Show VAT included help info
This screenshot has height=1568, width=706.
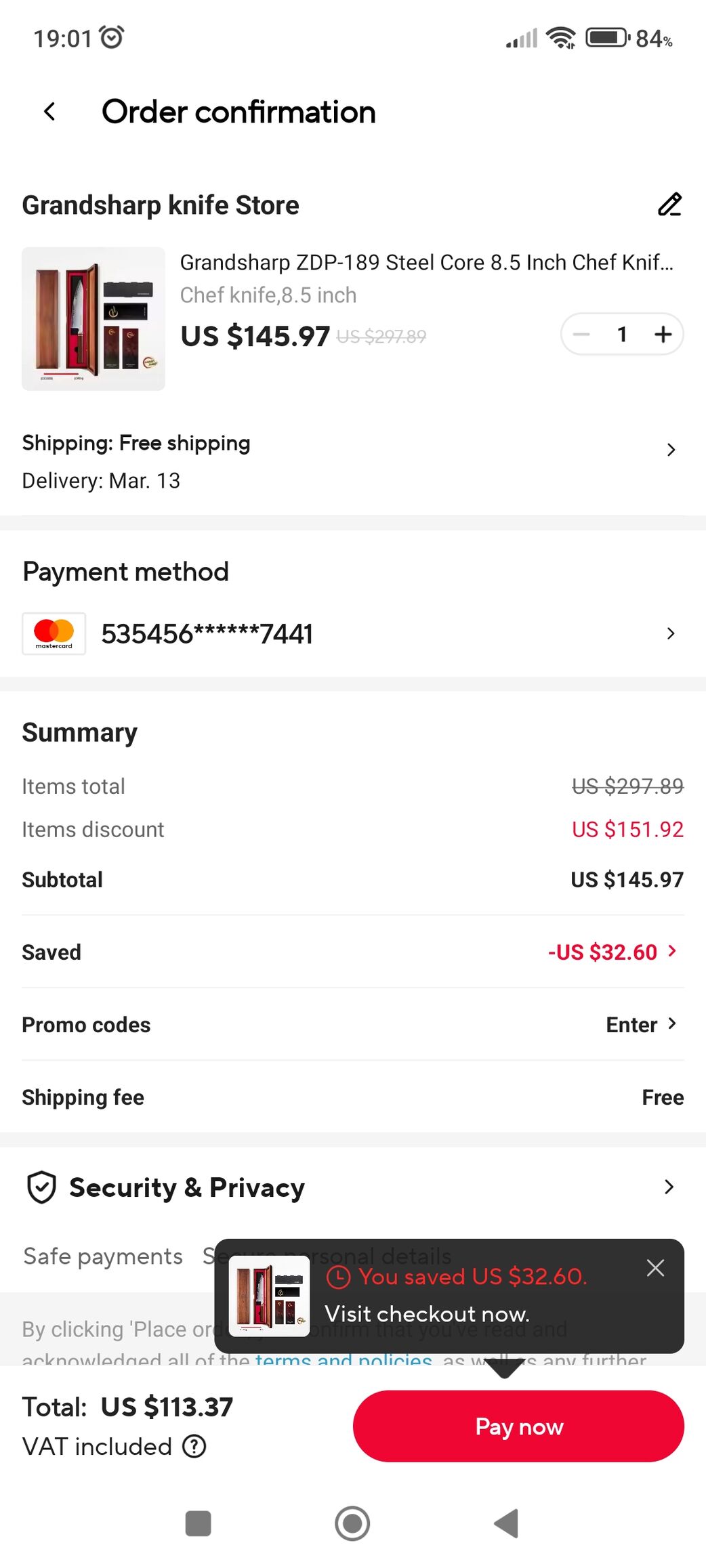pos(194,1447)
